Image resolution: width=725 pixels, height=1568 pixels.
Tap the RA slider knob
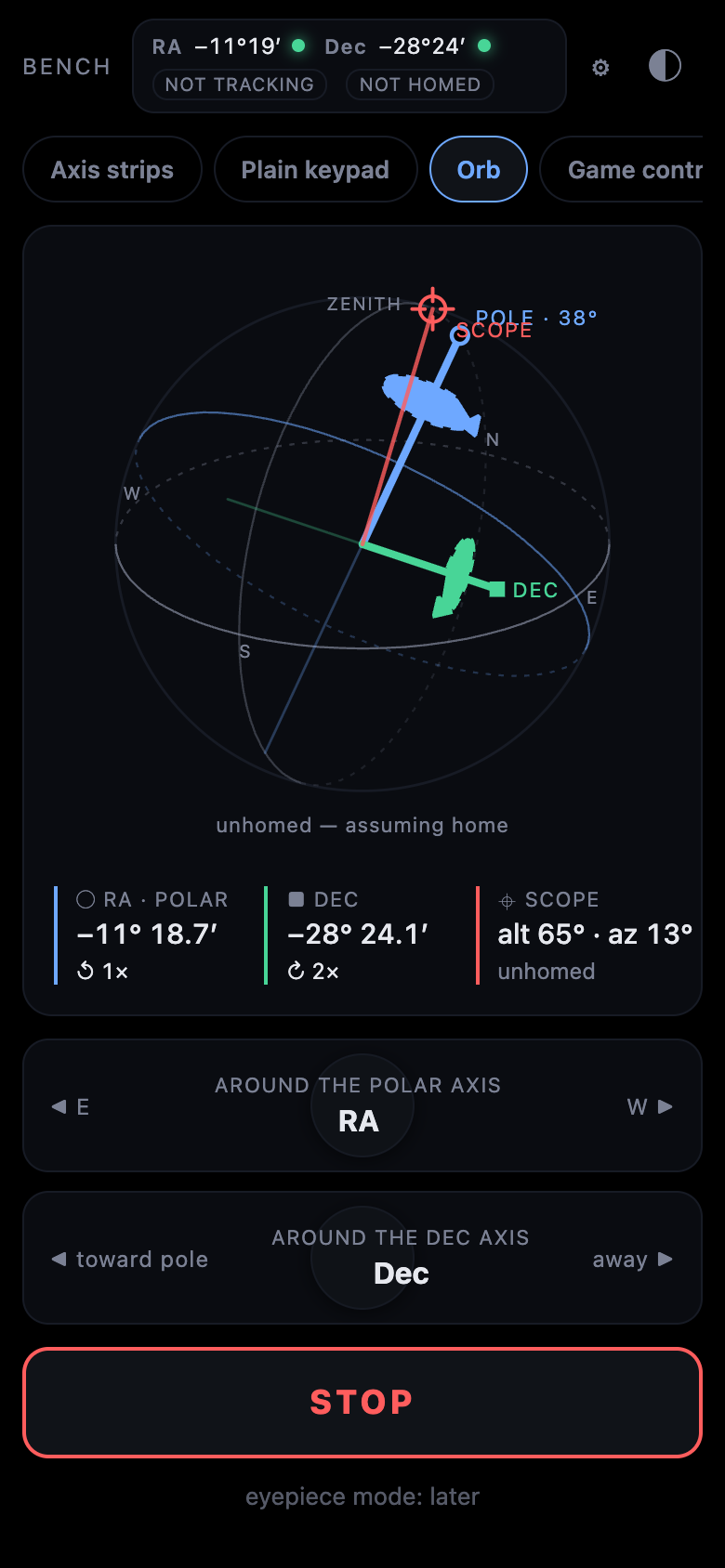click(362, 1105)
